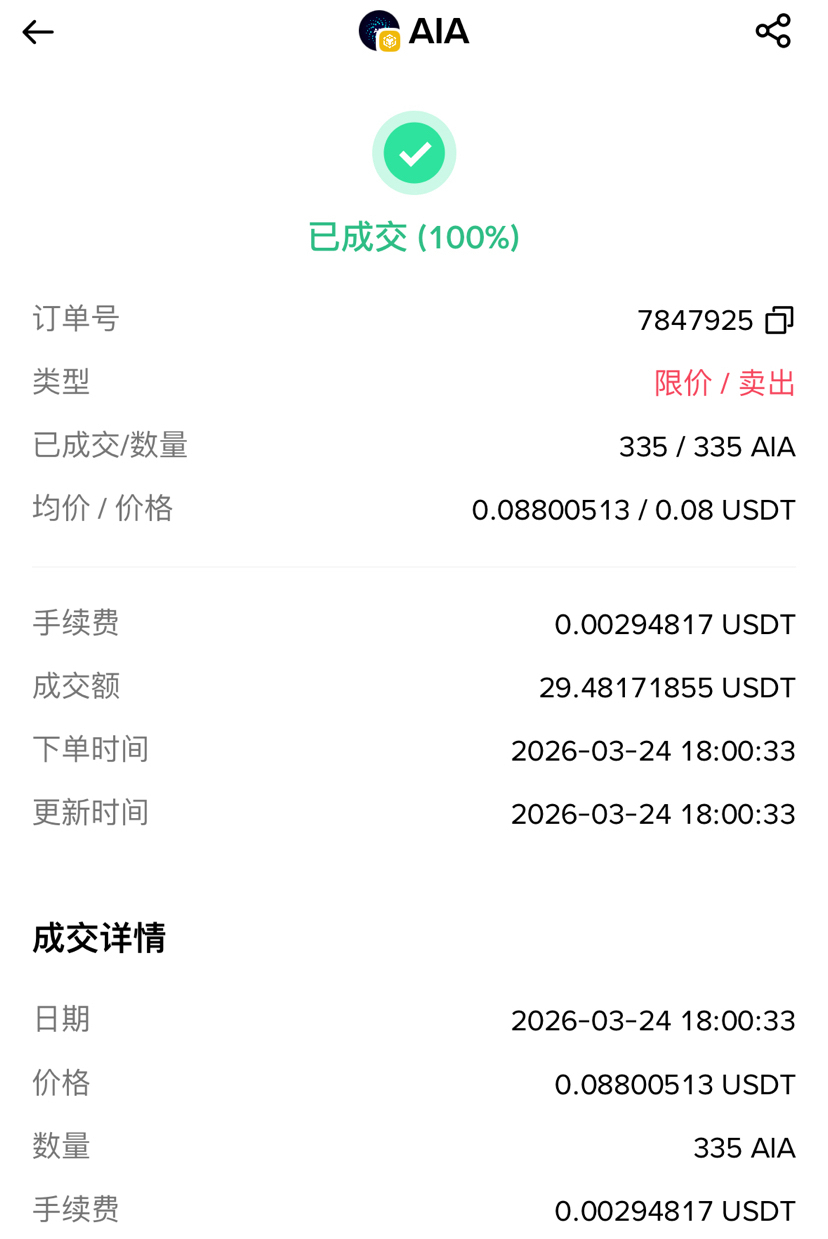Copy order number 7847925
The height and width of the screenshot is (1239, 828).
pos(779,320)
